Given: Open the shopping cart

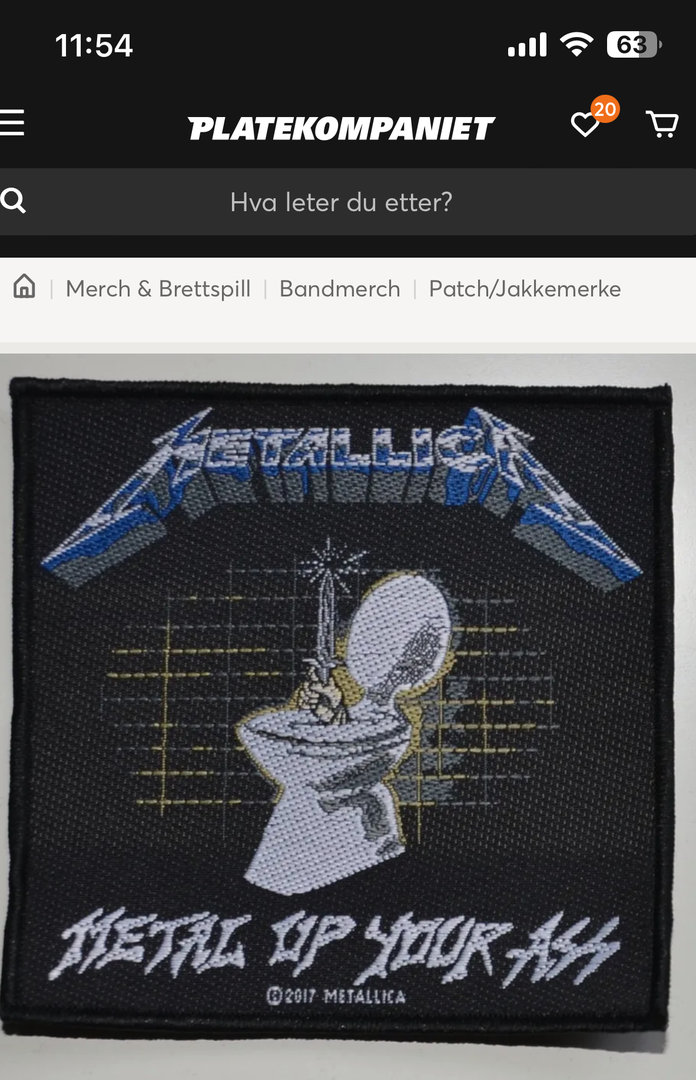Looking at the screenshot, I should point(662,125).
